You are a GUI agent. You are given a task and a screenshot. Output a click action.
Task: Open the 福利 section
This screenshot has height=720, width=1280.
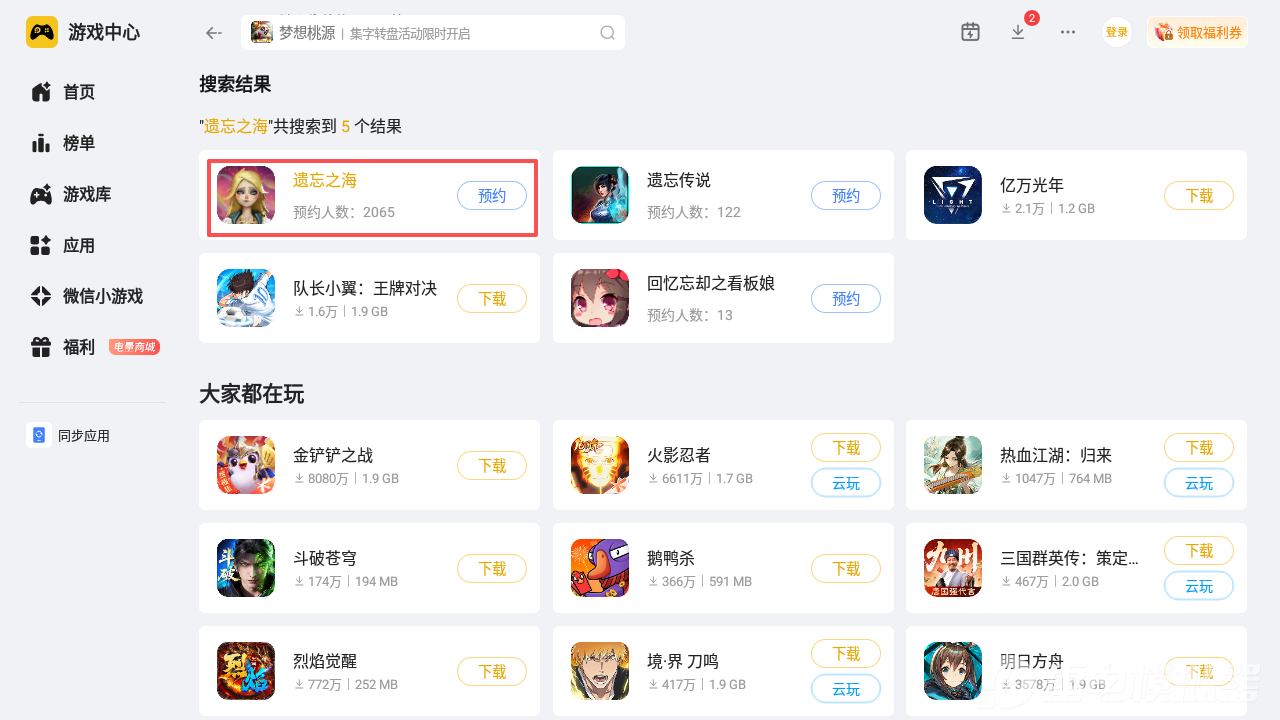(78, 347)
